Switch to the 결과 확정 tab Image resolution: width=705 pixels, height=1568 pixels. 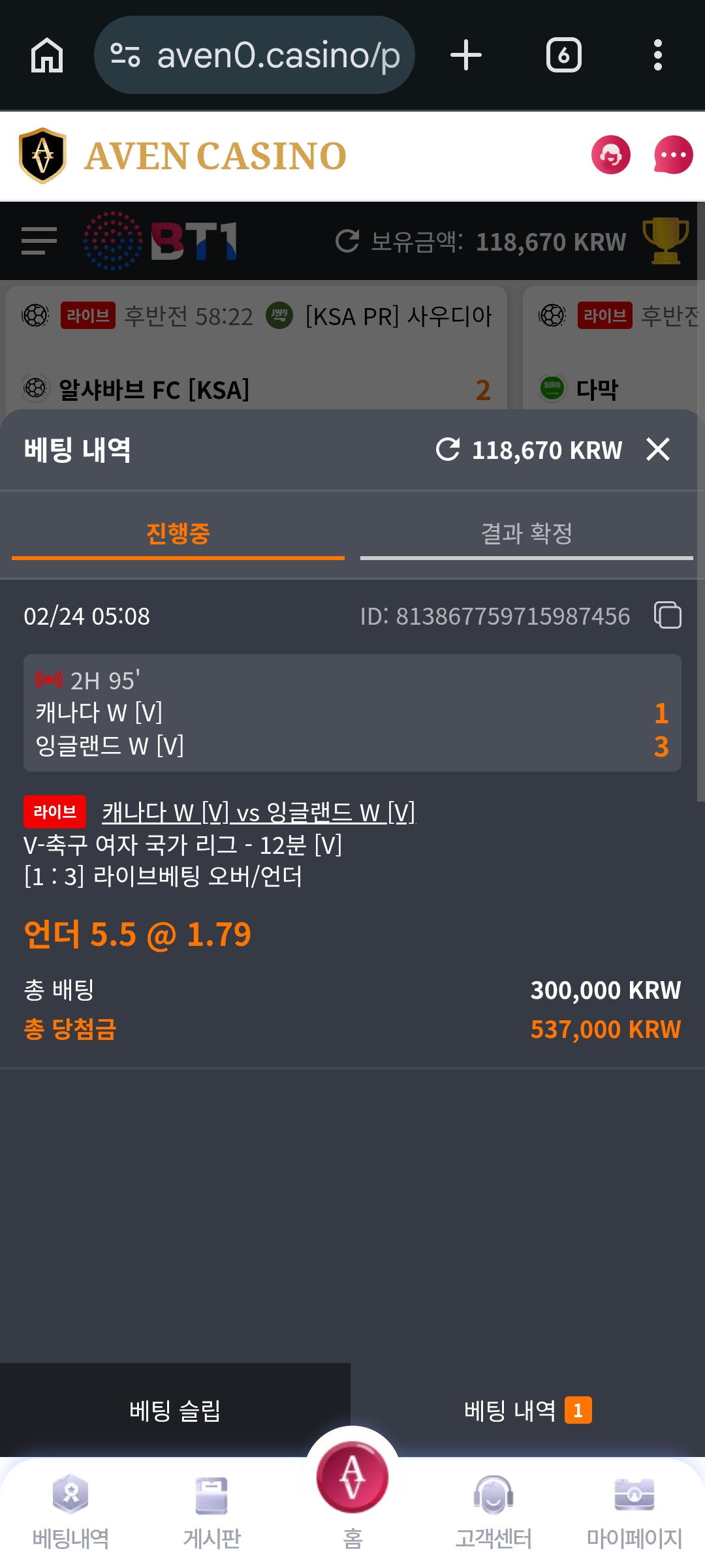click(x=526, y=534)
